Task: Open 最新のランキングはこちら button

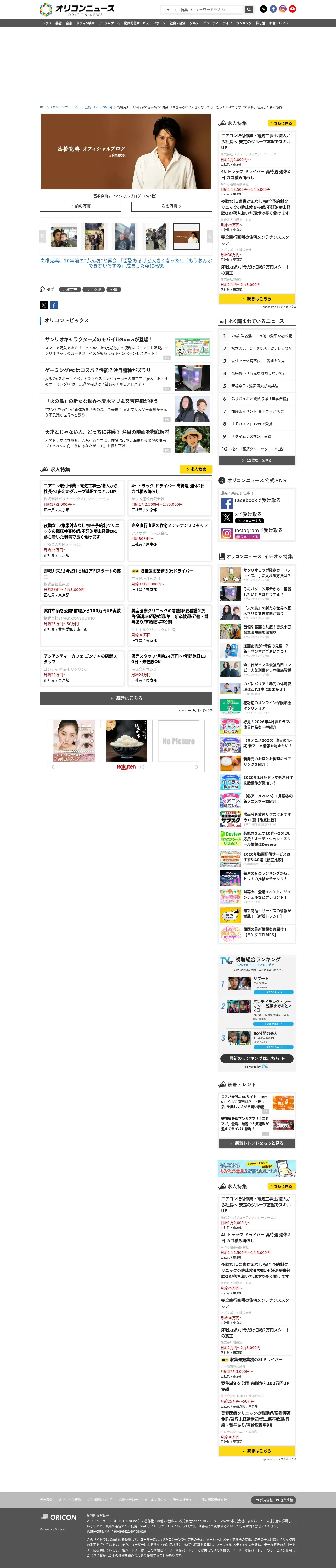Action: (257, 1058)
